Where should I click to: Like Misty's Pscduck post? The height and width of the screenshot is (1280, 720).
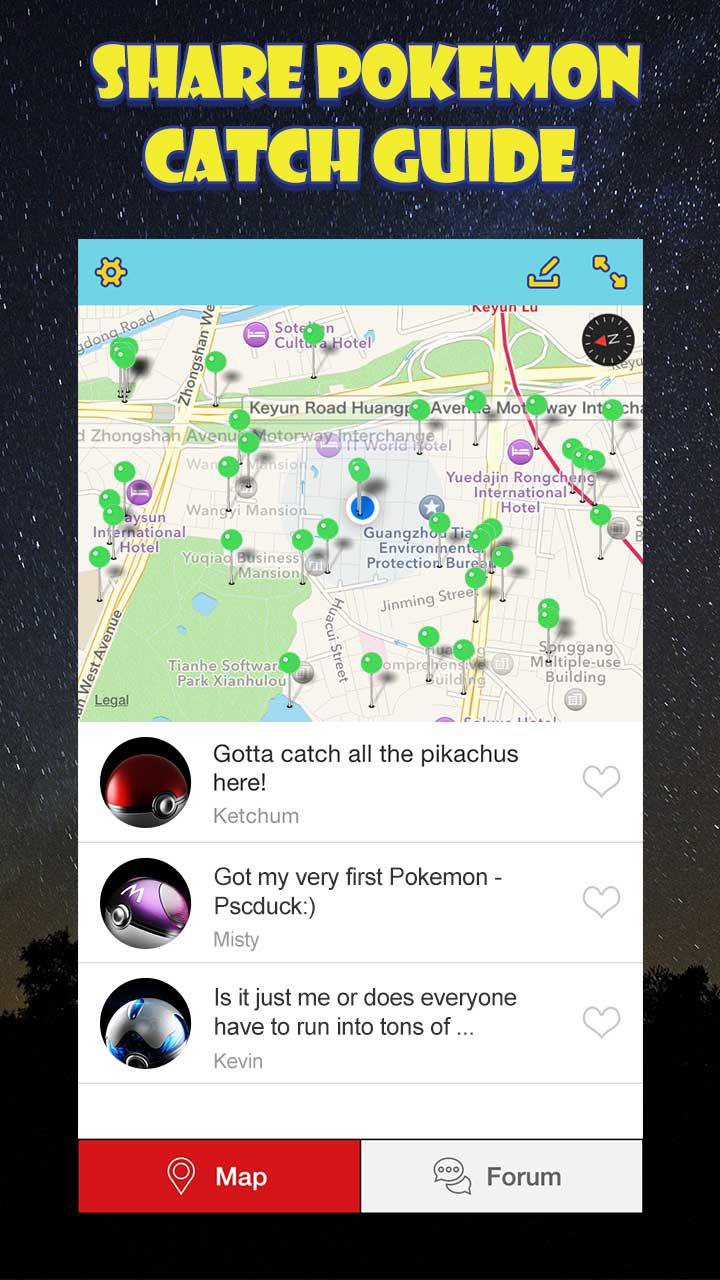(602, 900)
